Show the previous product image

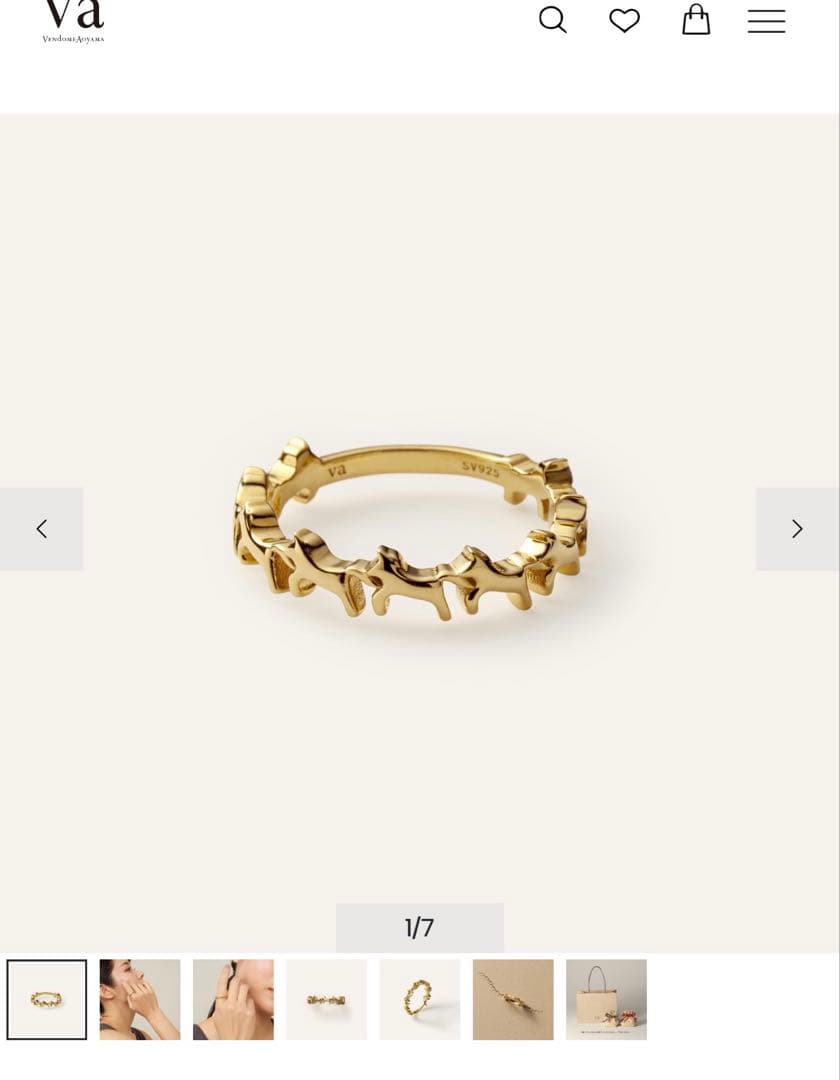pos(41,529)
